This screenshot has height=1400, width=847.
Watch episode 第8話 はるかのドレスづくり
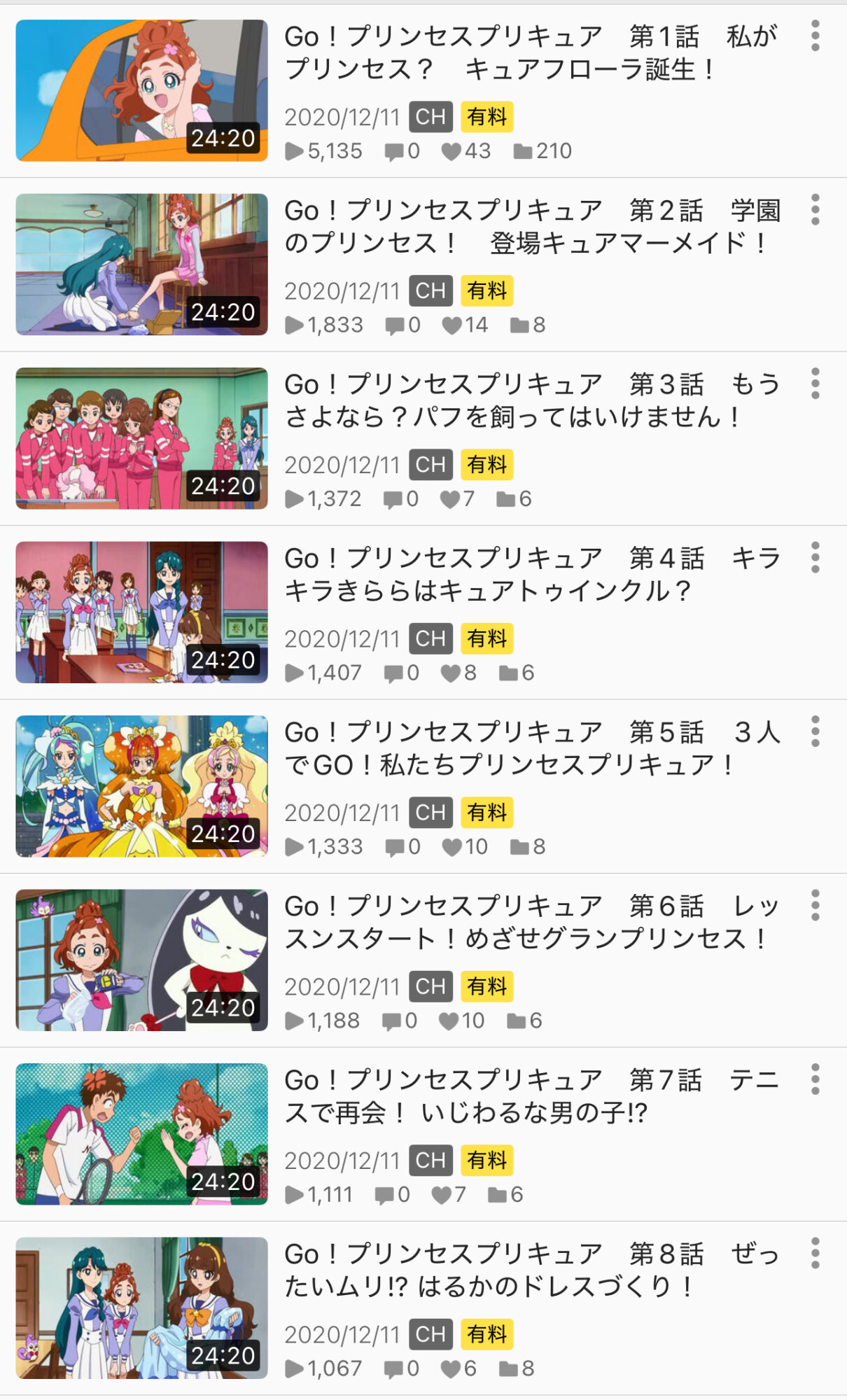(141, 1308)
